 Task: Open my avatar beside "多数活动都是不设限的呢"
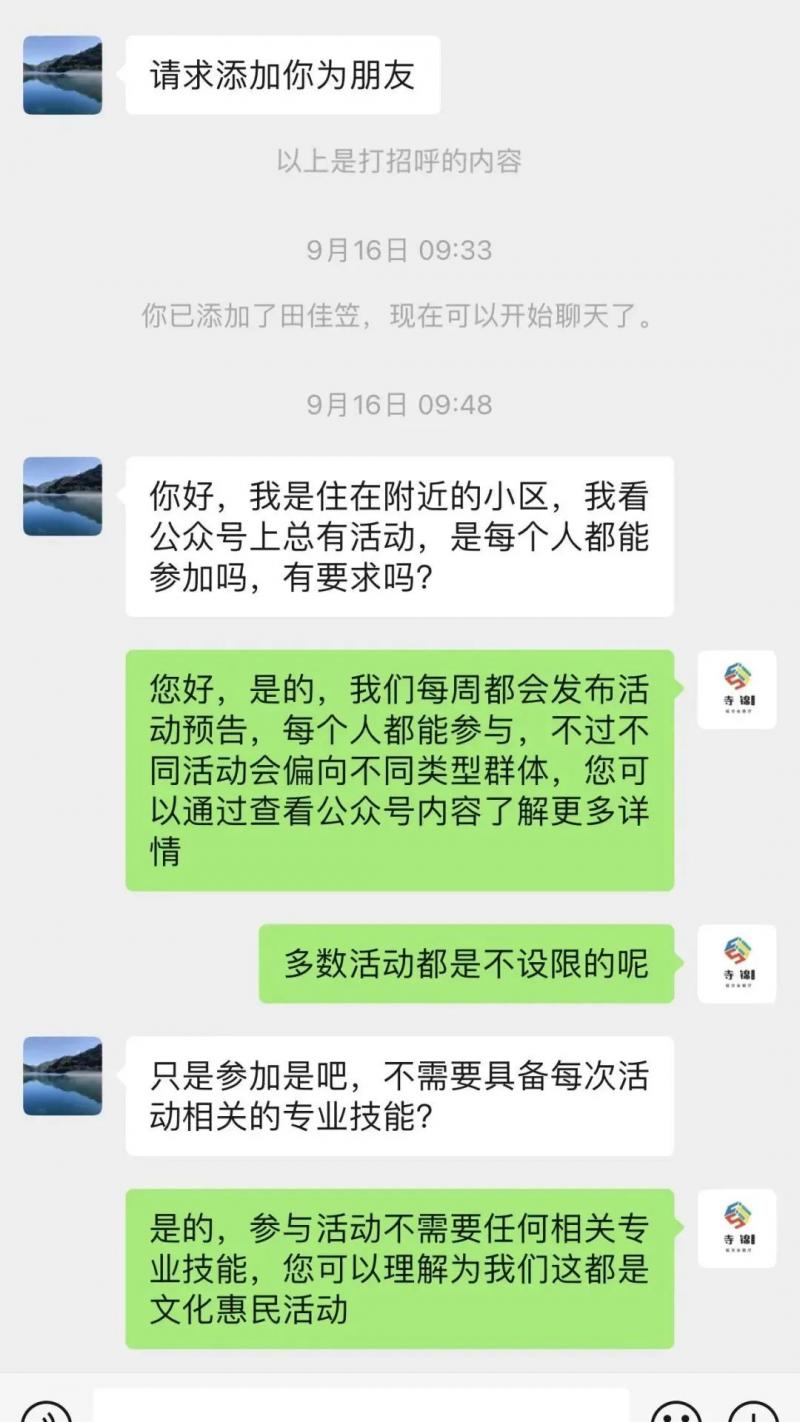[737, 964]
